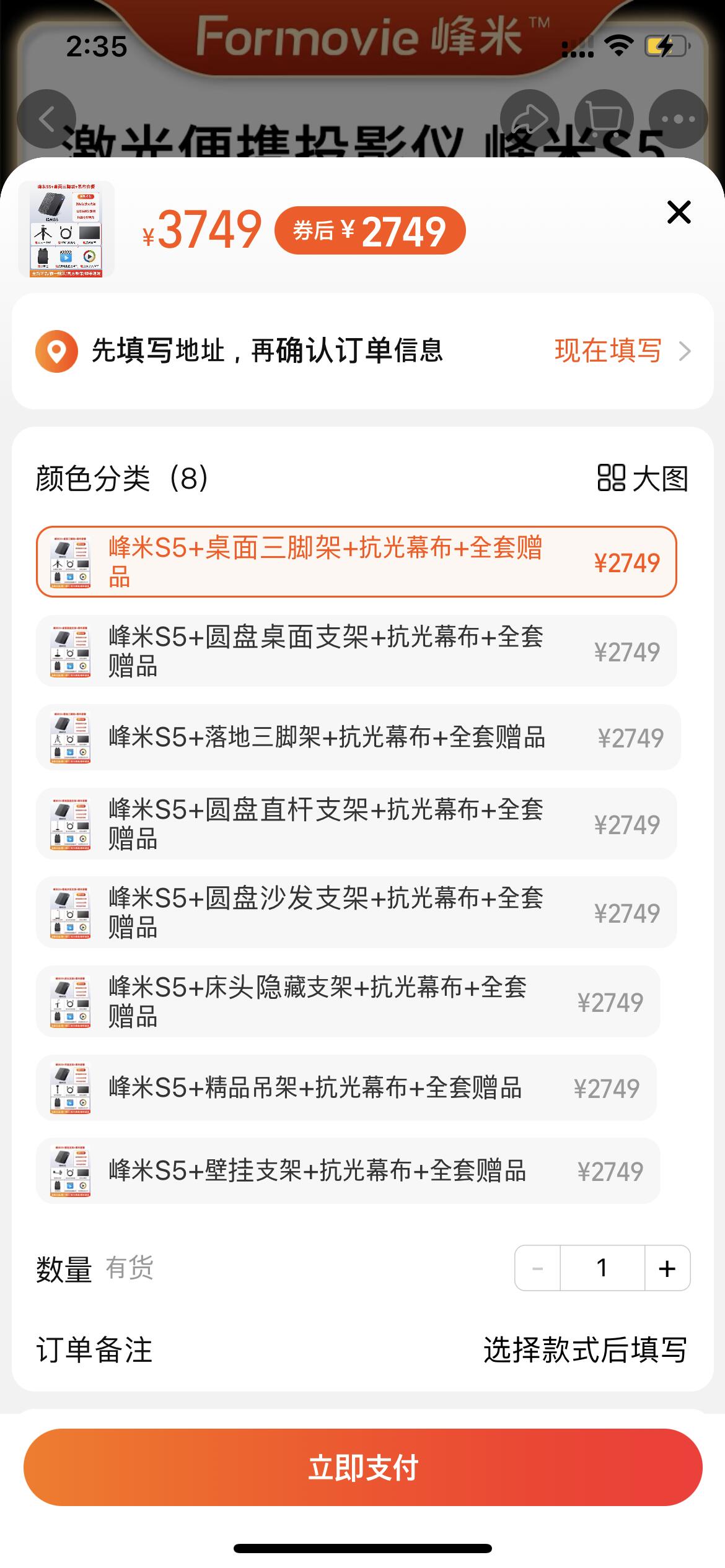Choose 峰米S5+圆盘沙发支架 option

[x=356, y=912]
